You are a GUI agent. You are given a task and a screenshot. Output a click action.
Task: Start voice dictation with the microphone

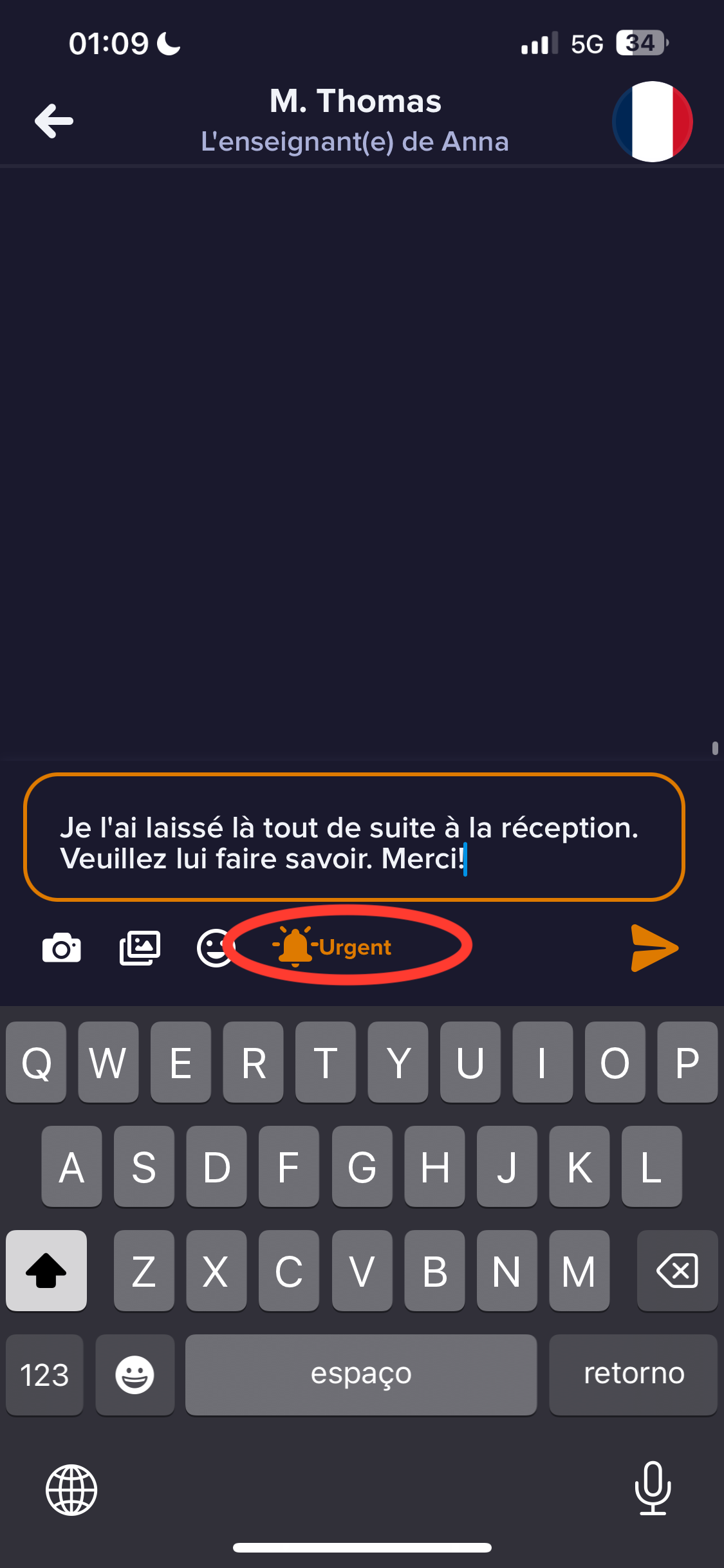coord(653,1488)
